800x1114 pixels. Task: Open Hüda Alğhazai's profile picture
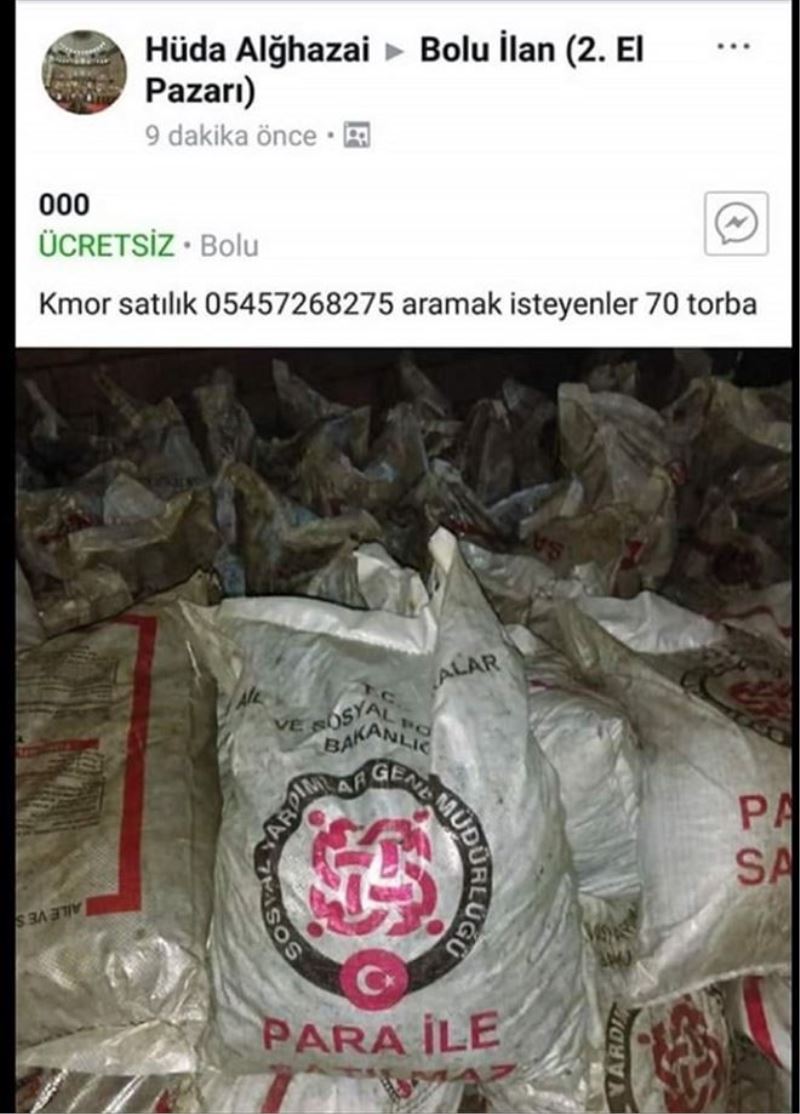pyautogui.click(x=84, y=72)
